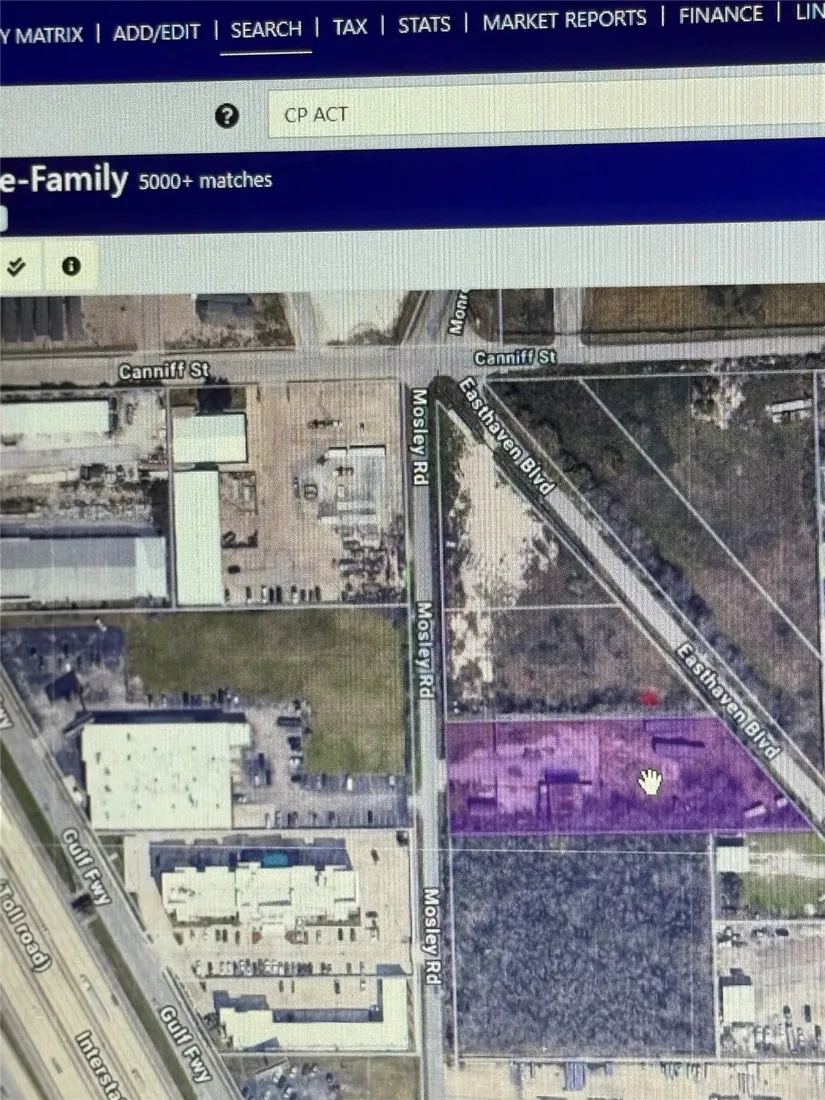Screen dimensions: 825x1100
Task: Open the TAX tab
Action: pos(350,26)
